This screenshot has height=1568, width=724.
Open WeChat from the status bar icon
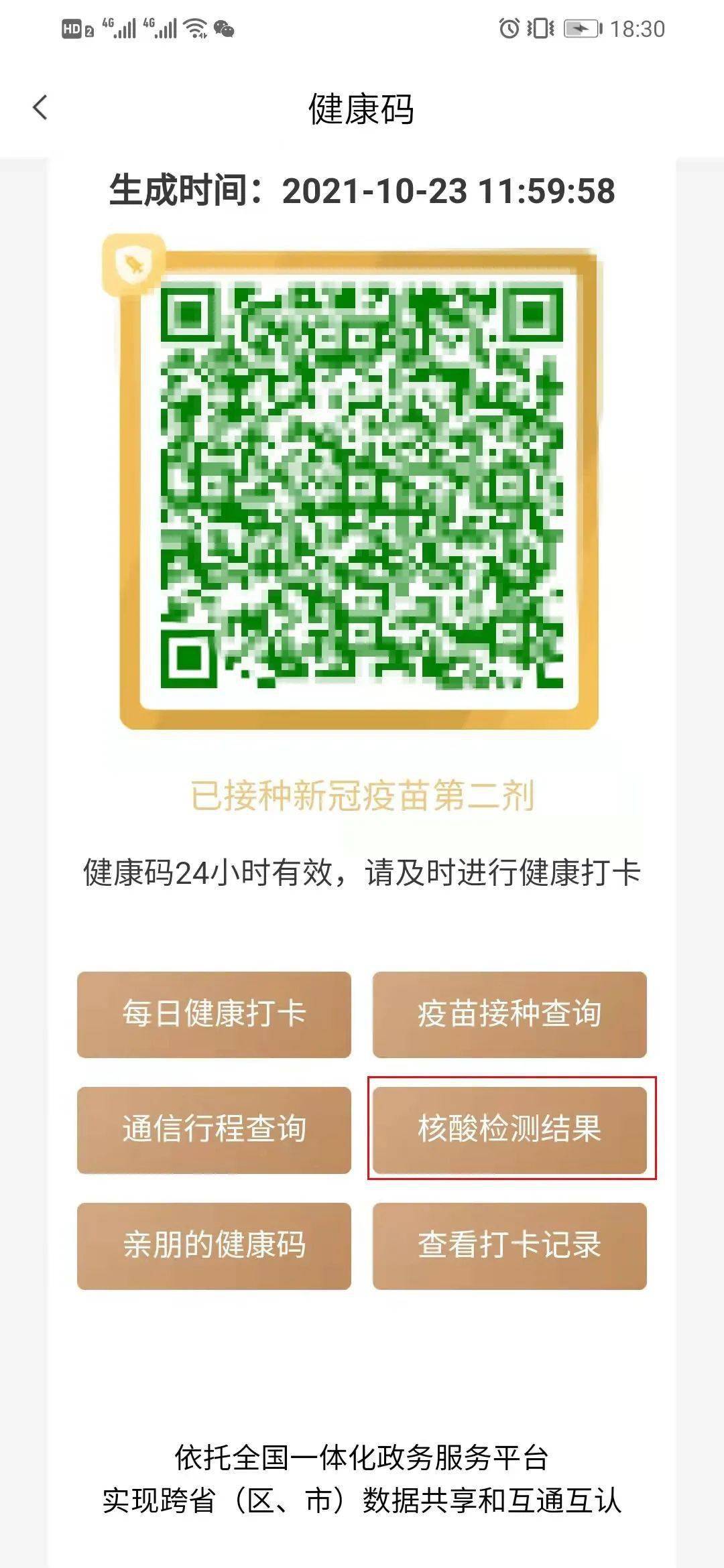pyautogui.click(x=223, y=29)
